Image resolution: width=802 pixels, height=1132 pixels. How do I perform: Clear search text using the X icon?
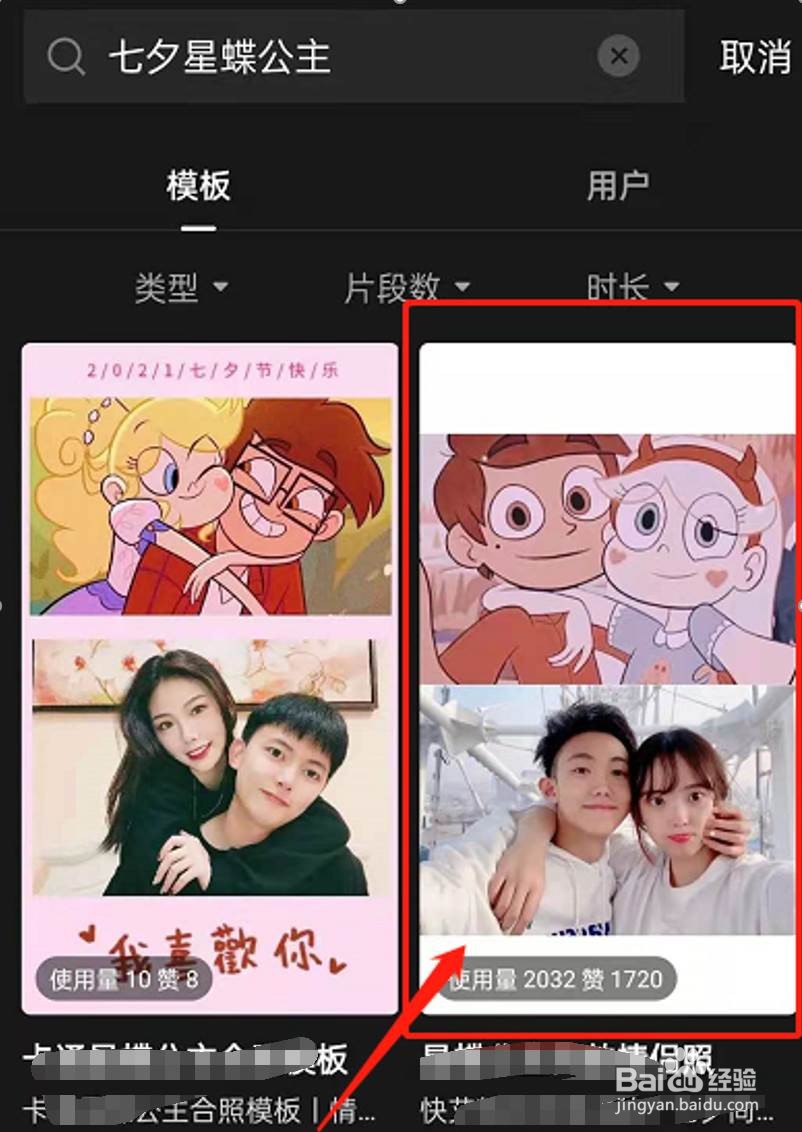point(618,56)
